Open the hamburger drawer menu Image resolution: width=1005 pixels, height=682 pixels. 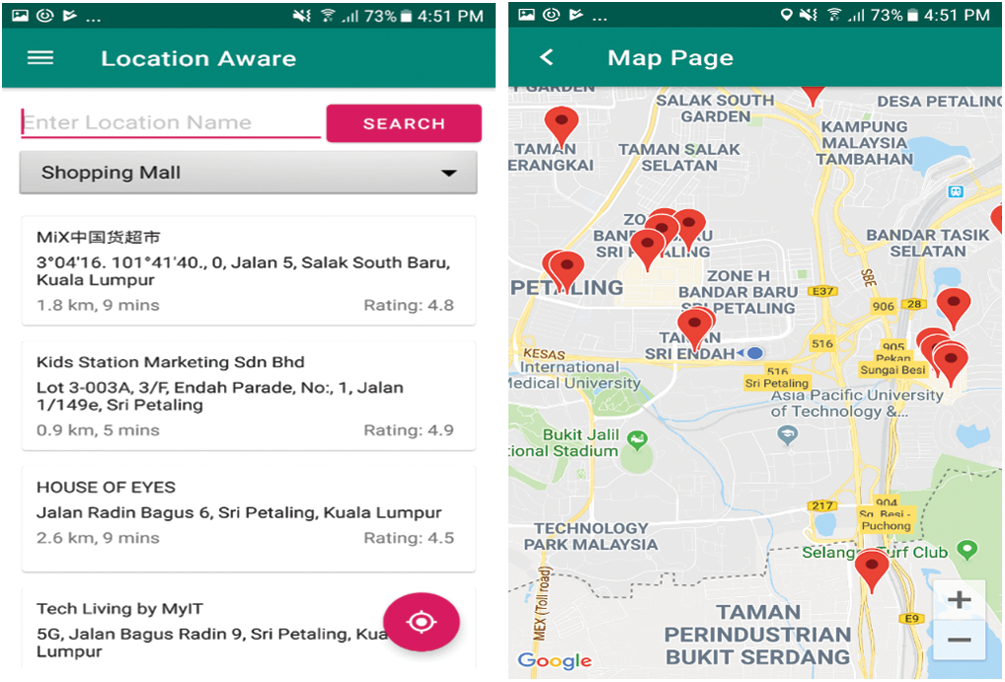[x=40, y=57]
